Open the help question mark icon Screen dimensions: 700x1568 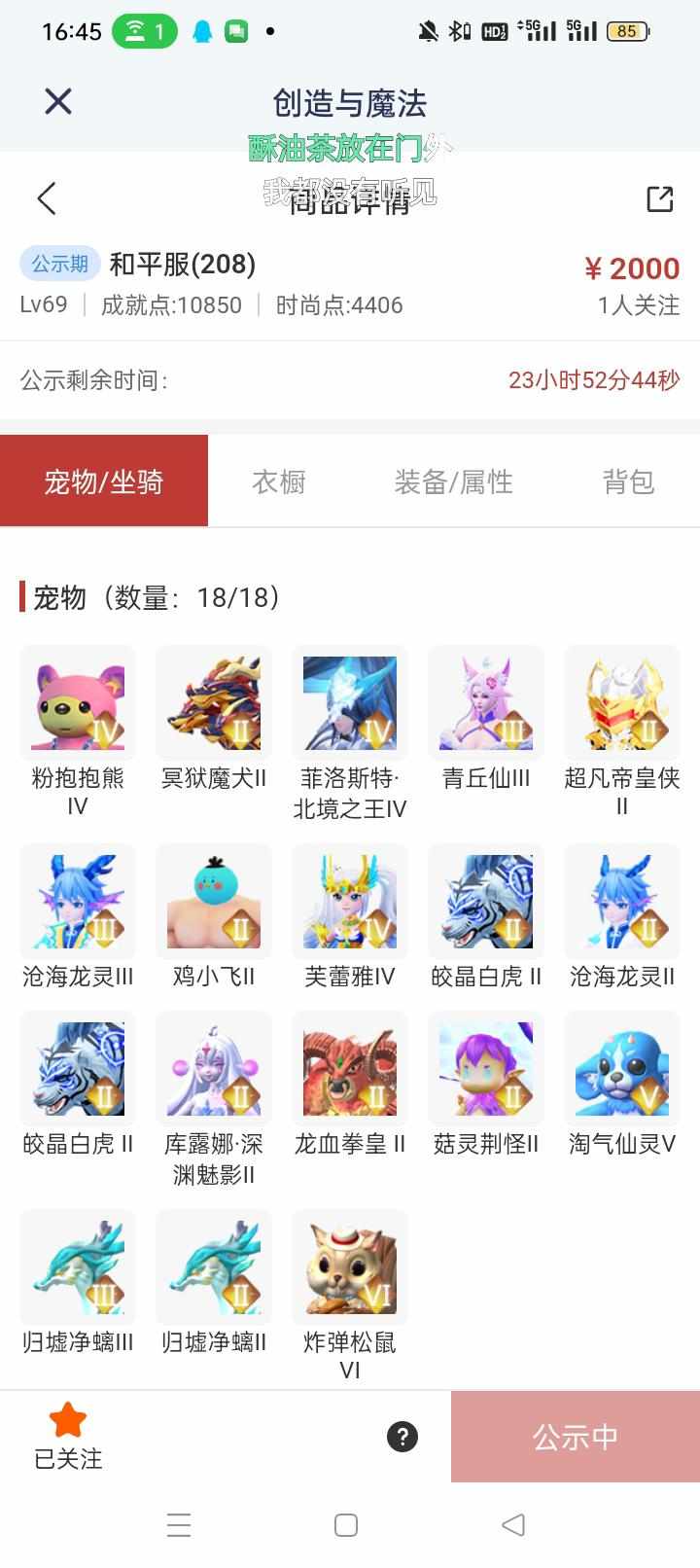402,1437
